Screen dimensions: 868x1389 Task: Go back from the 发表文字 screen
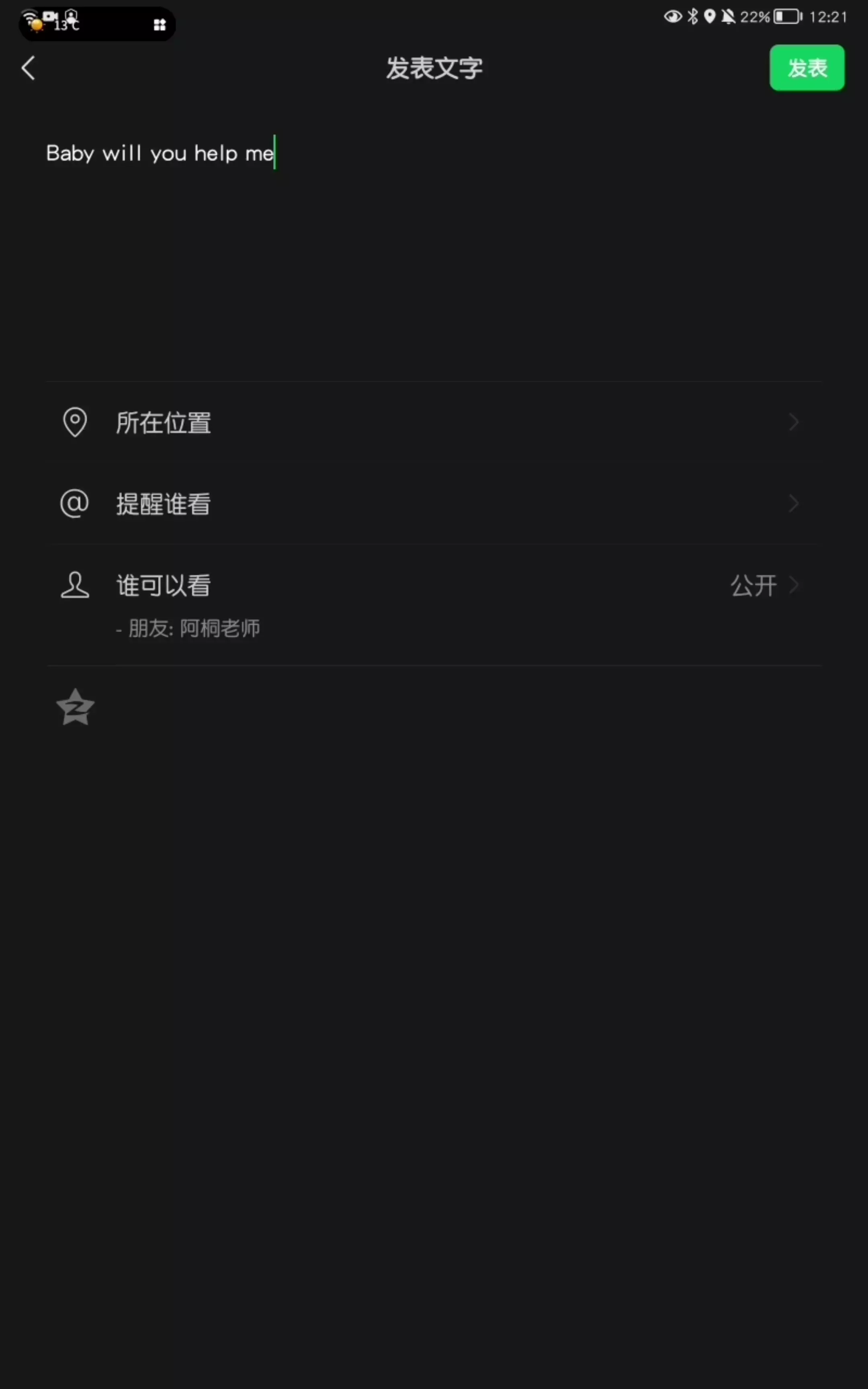28,68
